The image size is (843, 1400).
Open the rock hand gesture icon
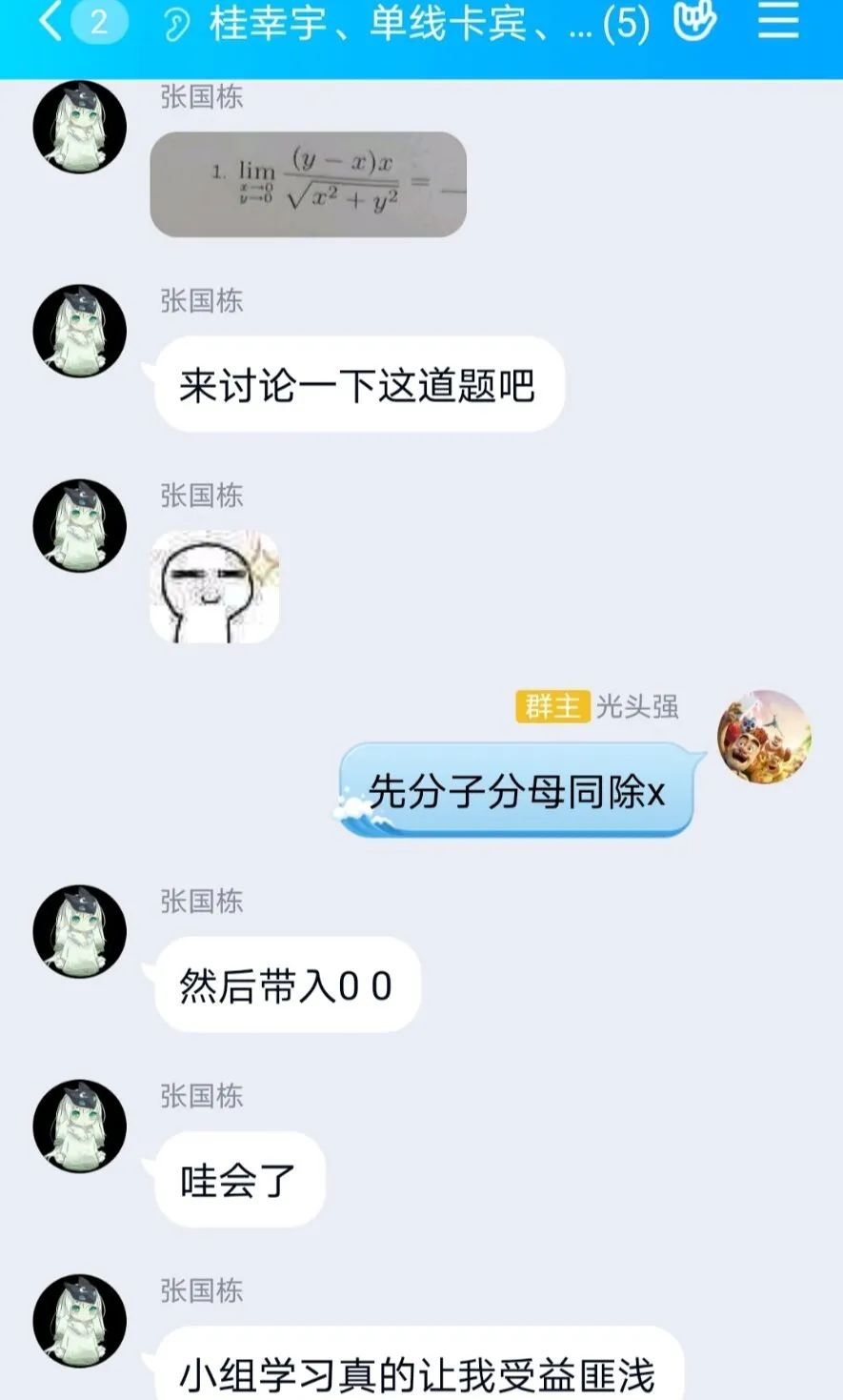[x=693, y=21]
